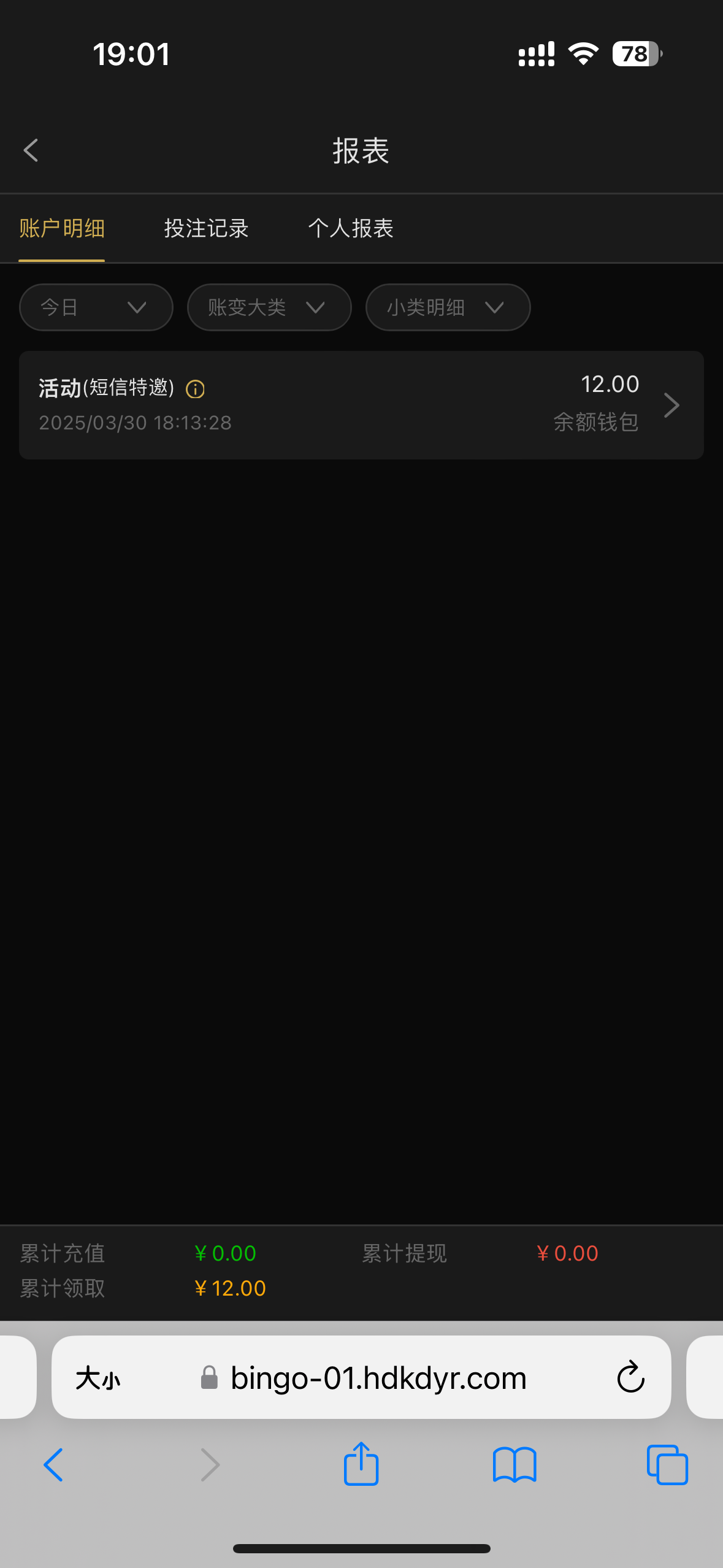Screen dimensions: 723x1568
Task: Open the 大小 page settings button
Action: (98, 1378)
